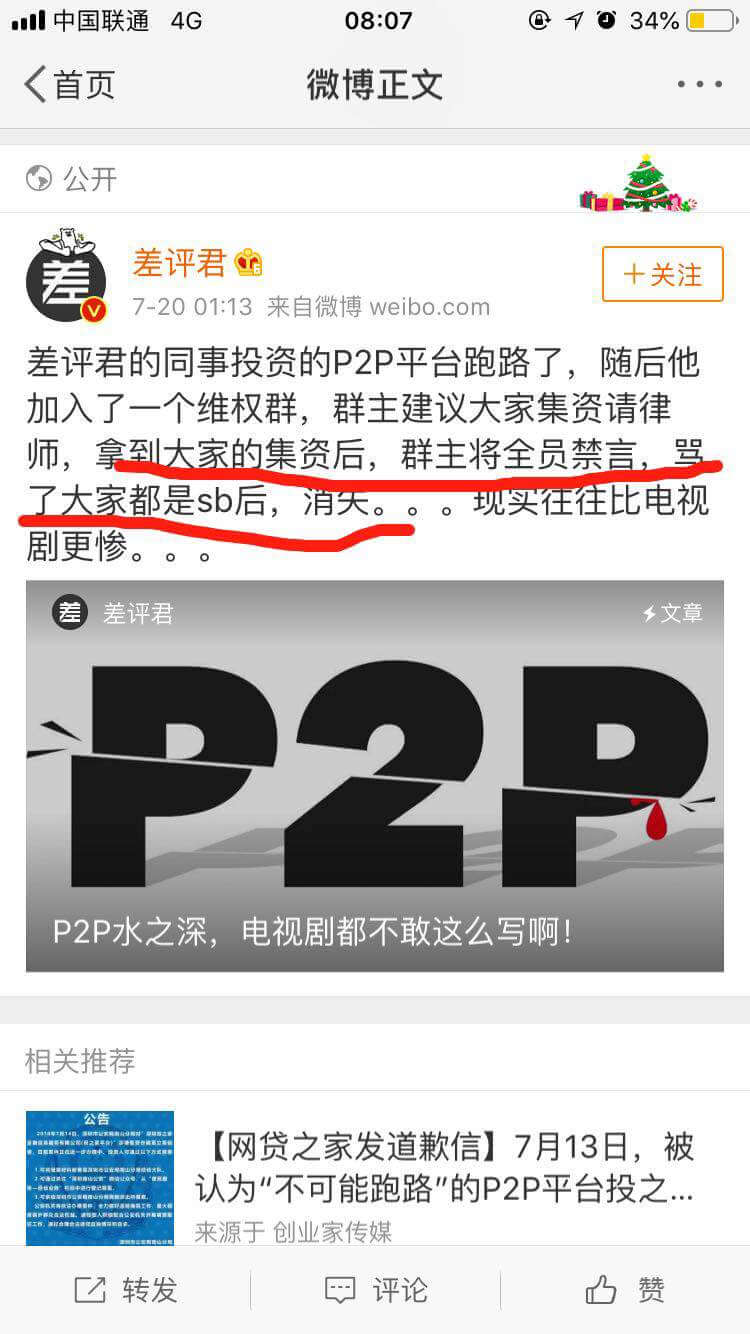This screenshot has width=750, height=1334.
Task: Open 评论 to comment
Action: click(x=376, y=1290)
